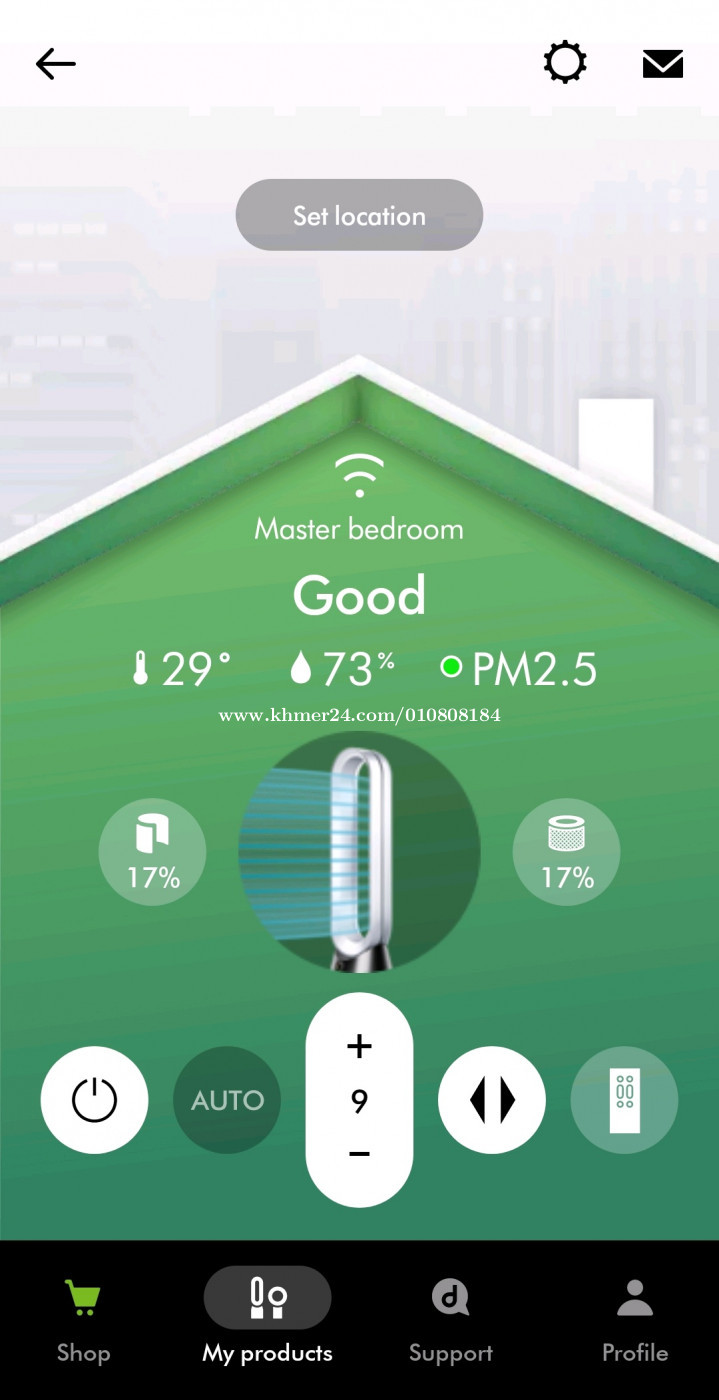Increase fan speed with the plus
The width and height of the screenshot is (719, 1400).
click(x=359, y=1046)
